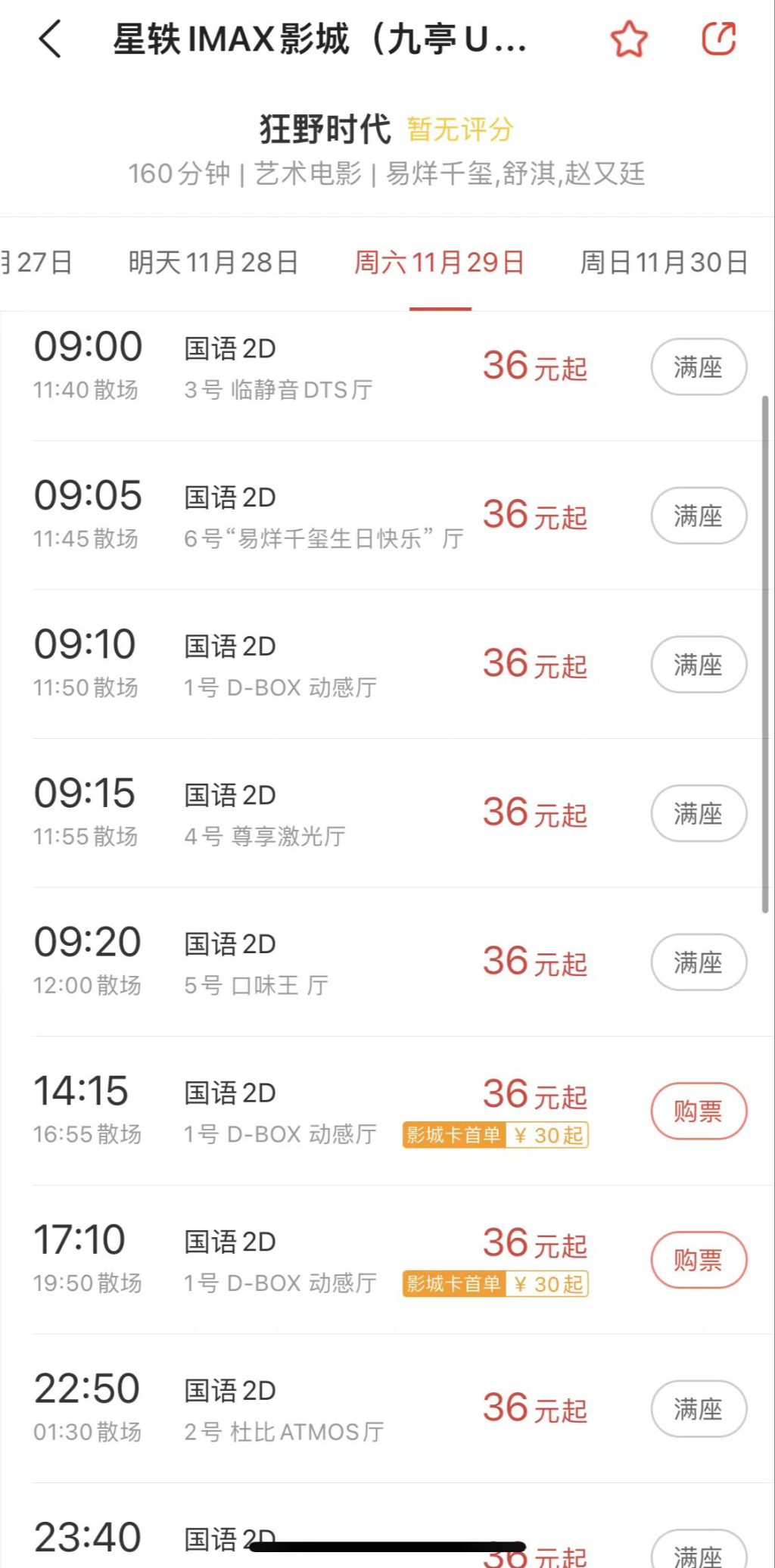
Task: Click 满座 for the 22:50 ATMOS showing
Action: pyautogui.click(x=697, y=1407)
